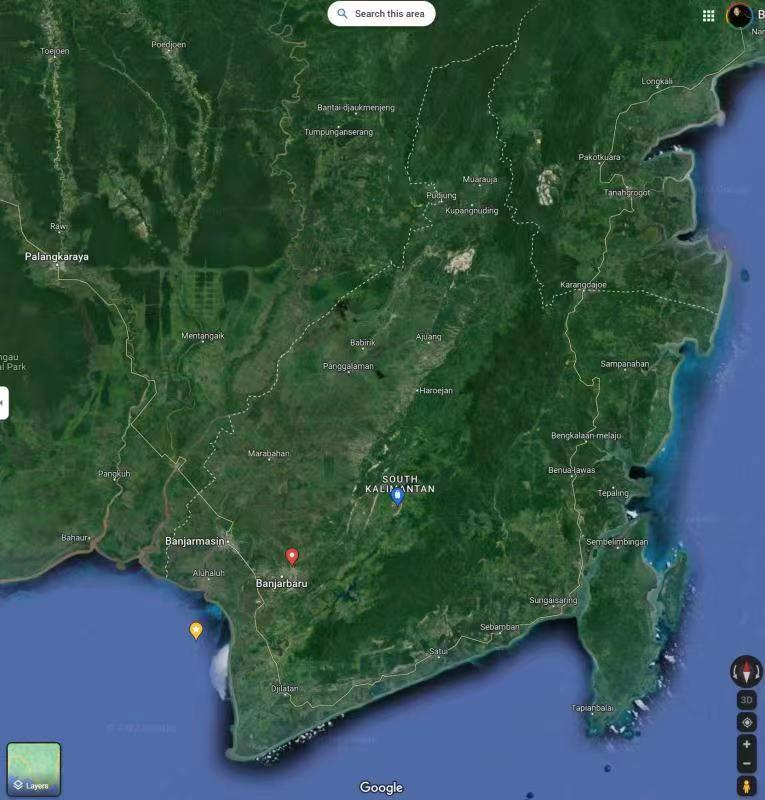Zoom out of the map

(x=746, y=764)
